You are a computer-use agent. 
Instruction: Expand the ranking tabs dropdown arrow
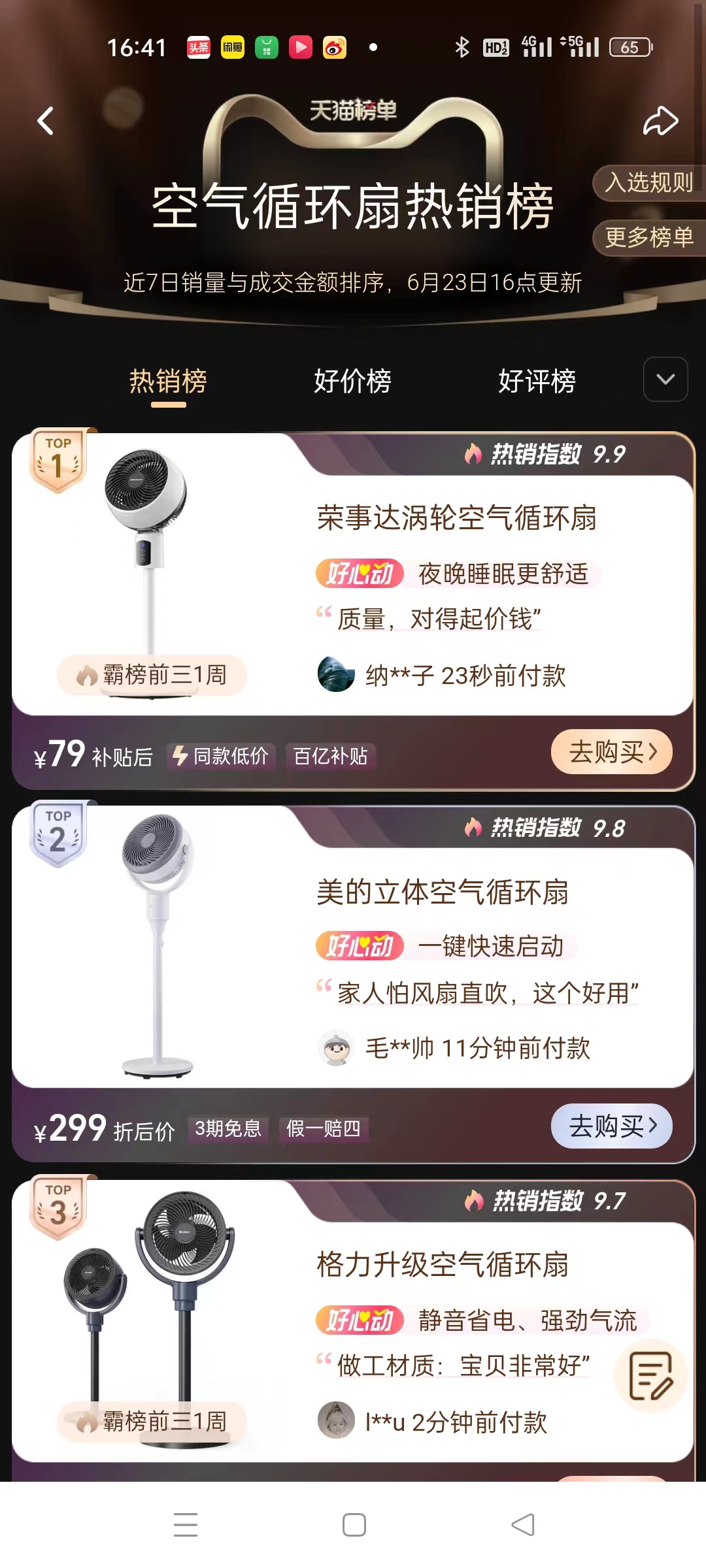665,380
